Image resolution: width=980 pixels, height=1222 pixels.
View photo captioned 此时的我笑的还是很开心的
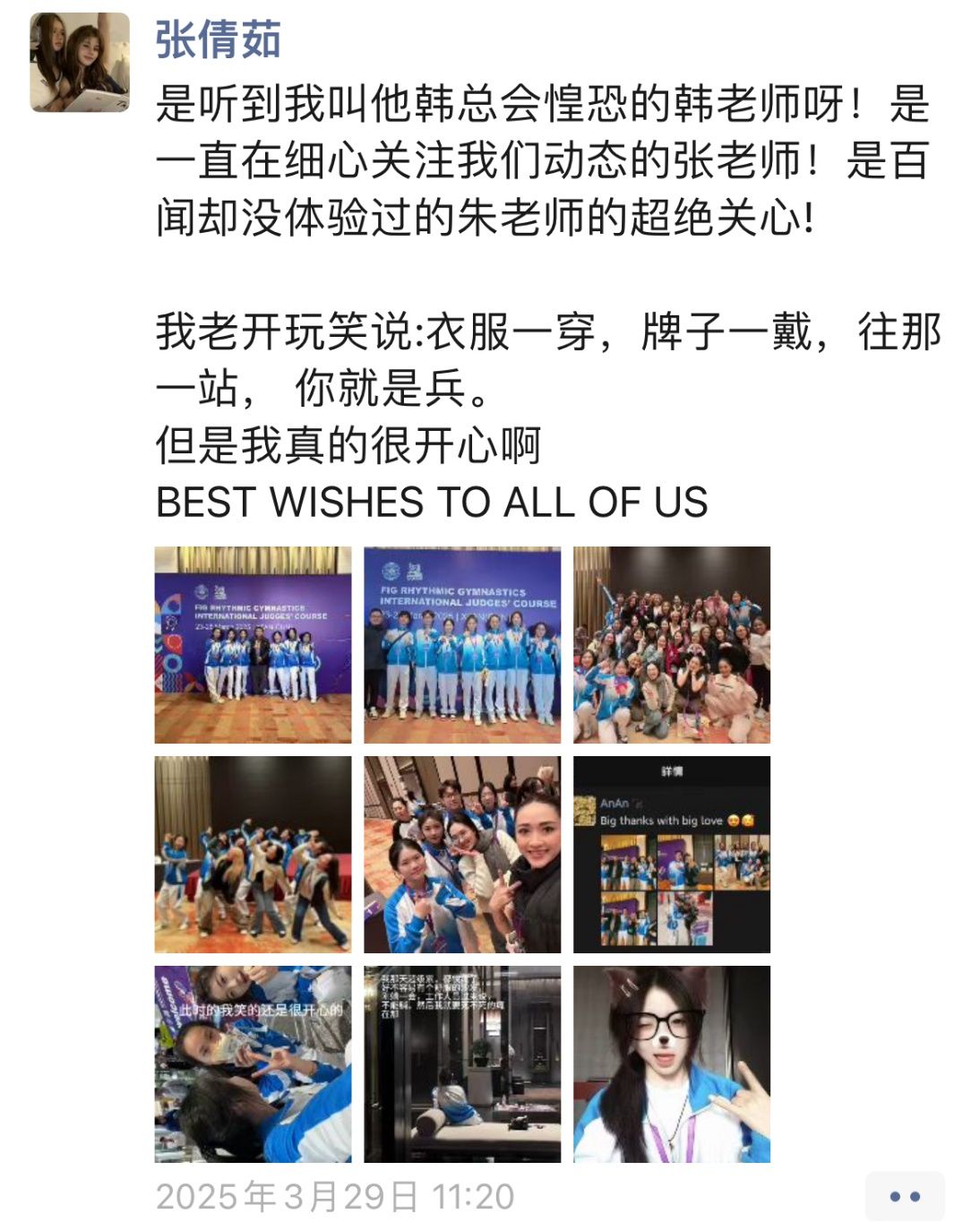pyautogui.click(x=253, y=1064)
